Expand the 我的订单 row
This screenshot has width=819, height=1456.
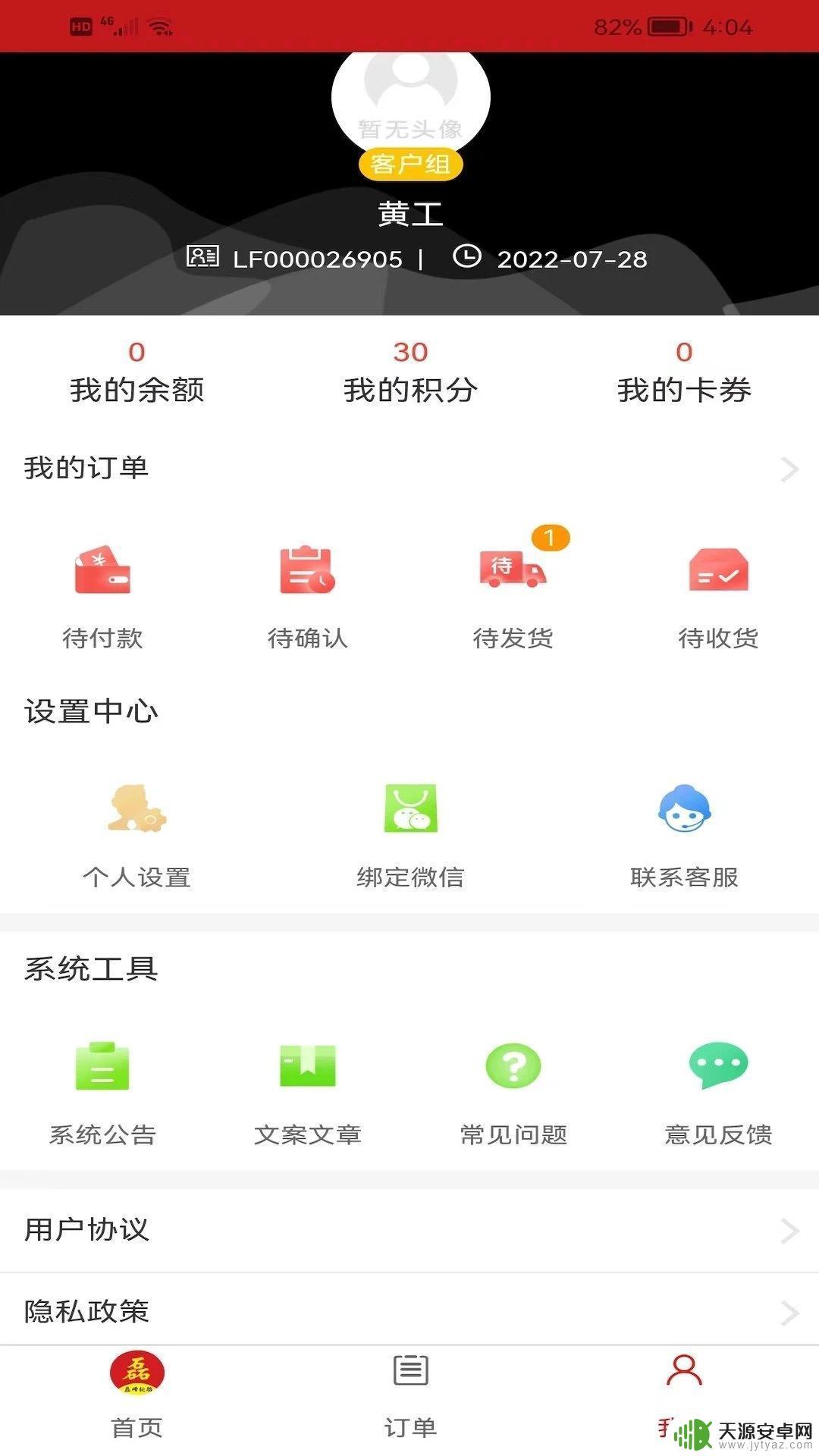tap(409, 468)
